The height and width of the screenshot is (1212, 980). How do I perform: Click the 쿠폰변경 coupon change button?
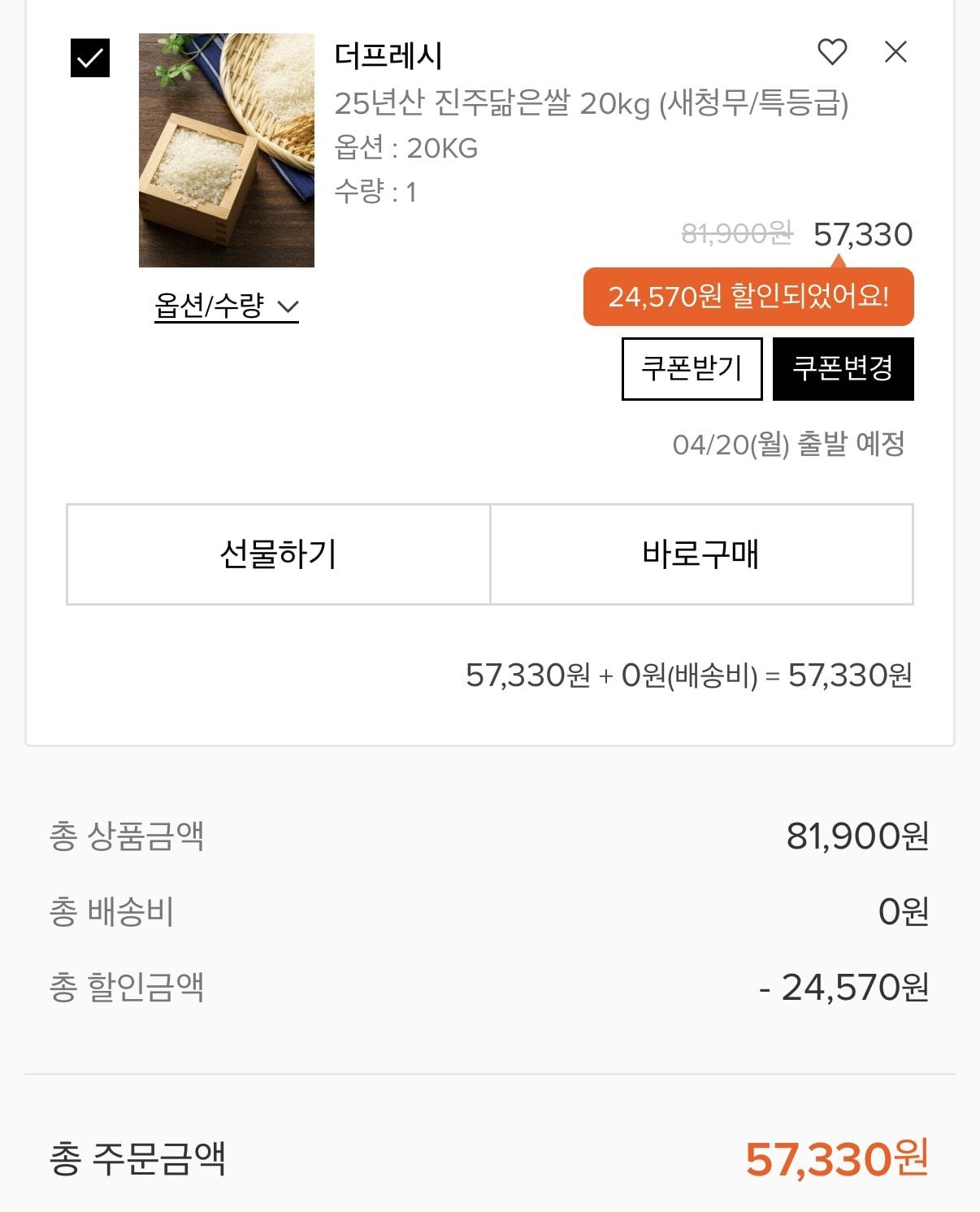[x=843, y=368]
